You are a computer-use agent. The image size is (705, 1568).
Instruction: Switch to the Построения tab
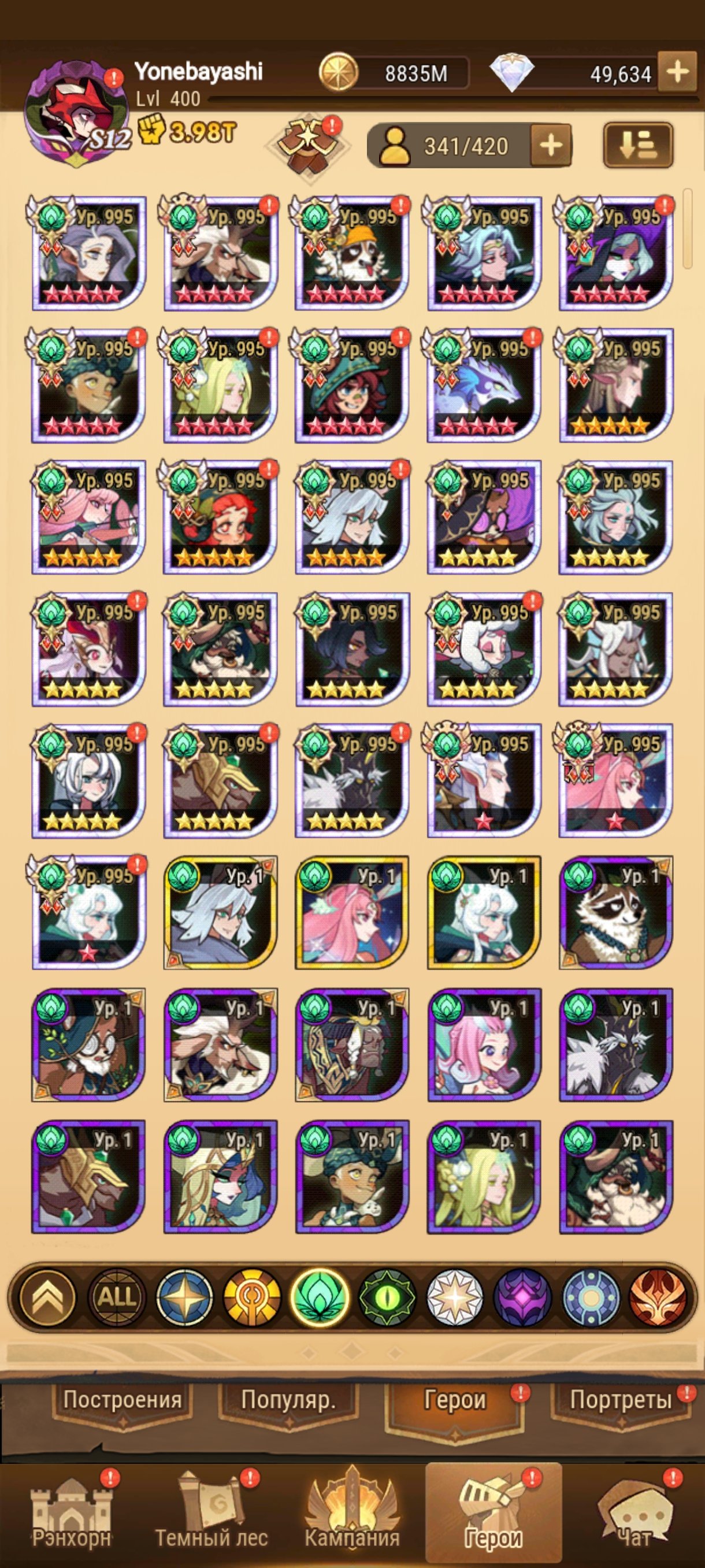(123, 1400)
